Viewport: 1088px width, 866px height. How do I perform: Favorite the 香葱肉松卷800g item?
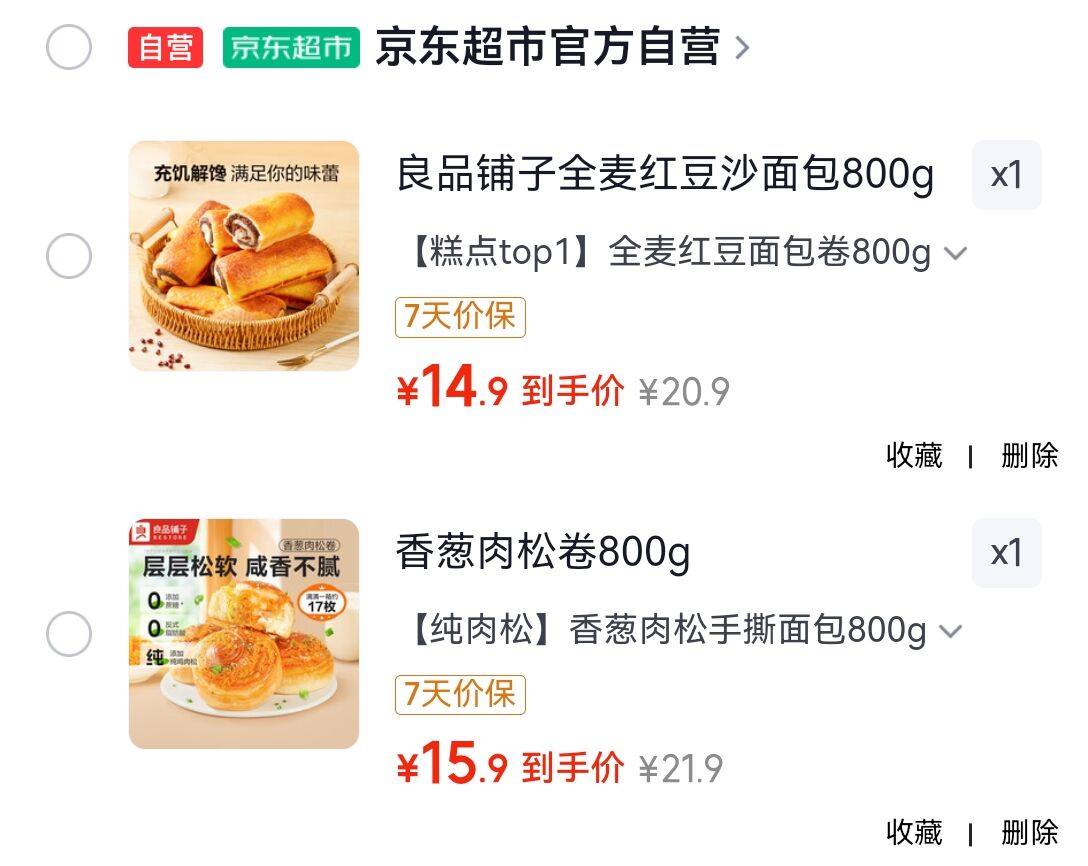coord(914,832)
